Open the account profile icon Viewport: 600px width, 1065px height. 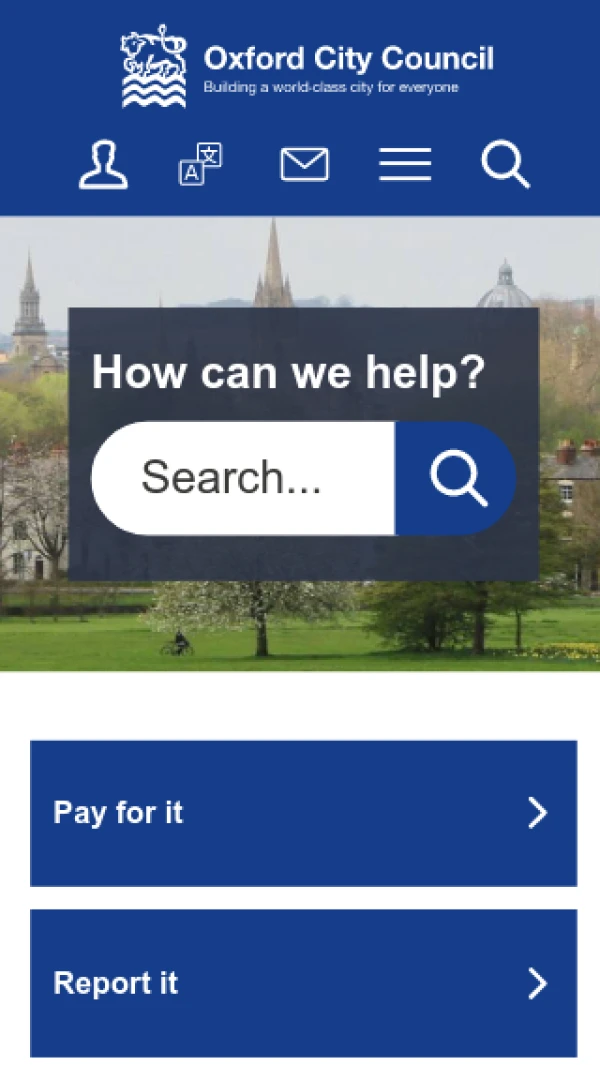(104, 164)
